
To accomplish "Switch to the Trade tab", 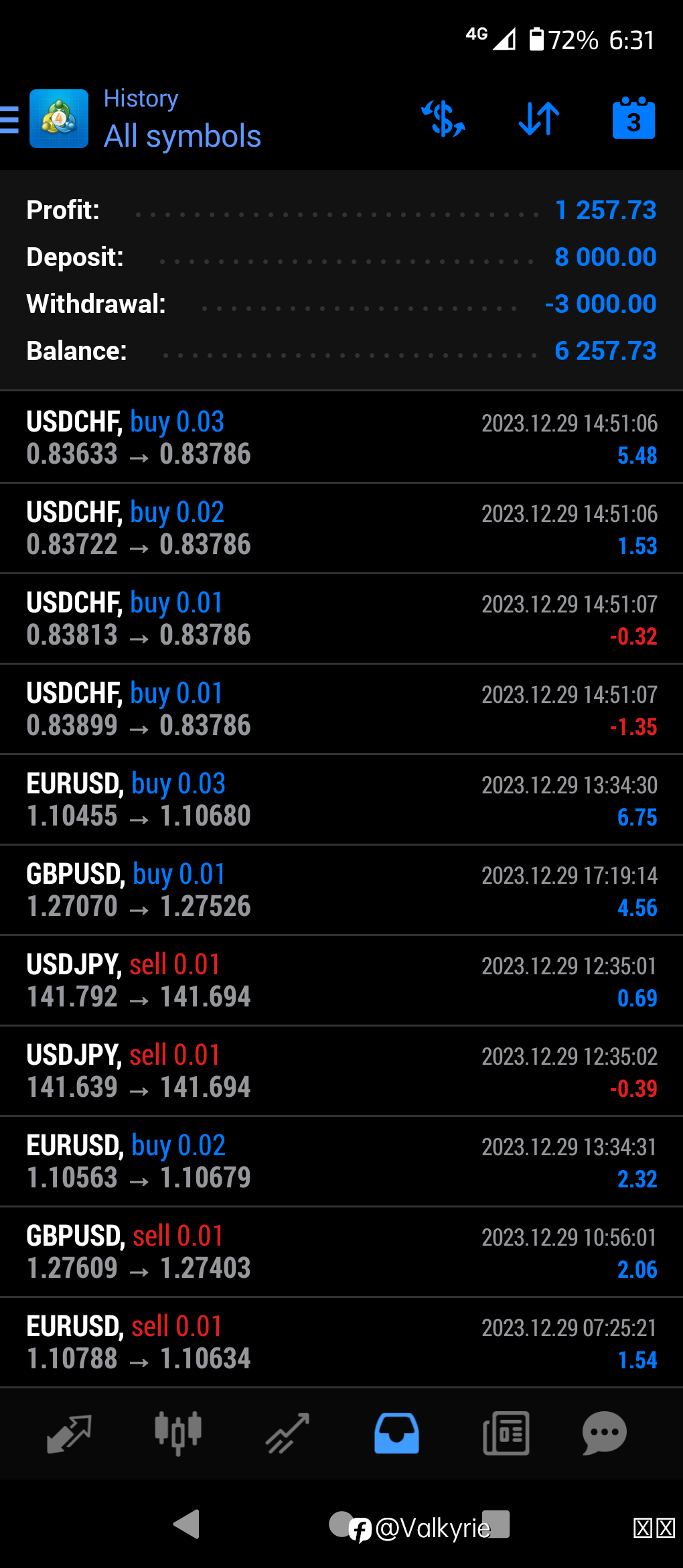I will (x=287, y=1433).
